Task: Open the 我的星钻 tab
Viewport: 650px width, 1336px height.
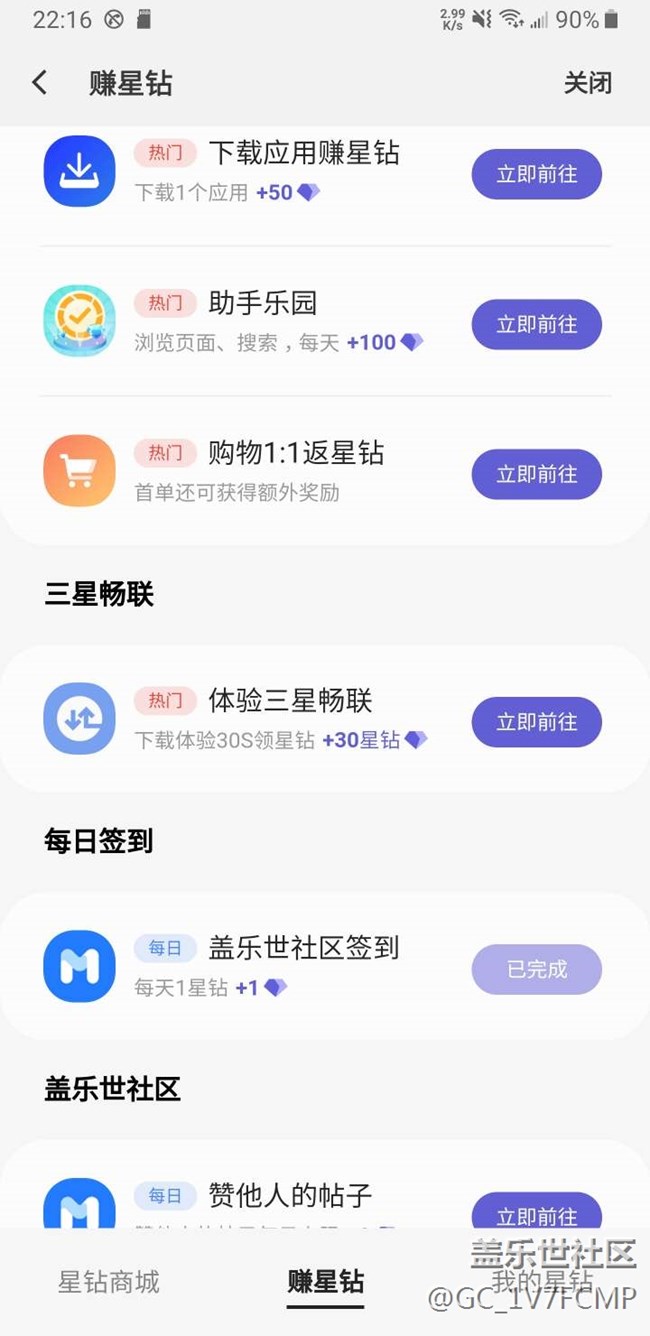Action: click(542, 1282)
